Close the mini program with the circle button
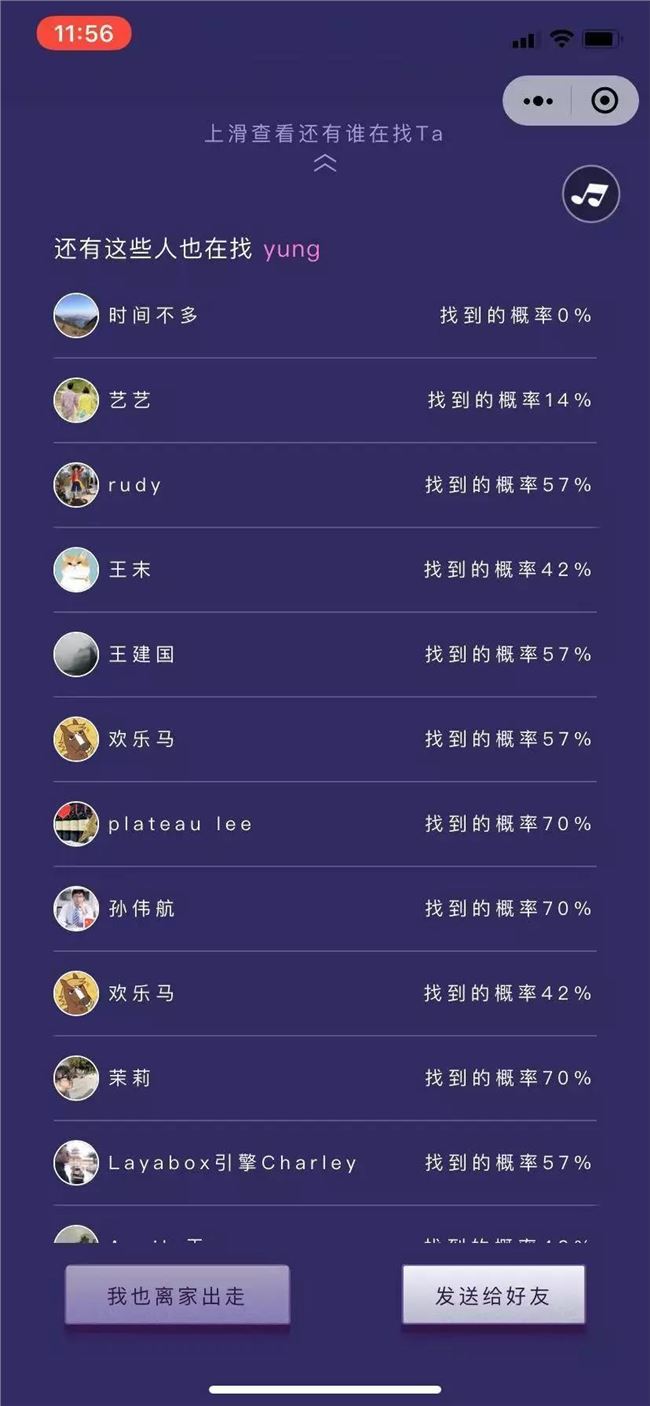Image resolution: width=650 pixels, height=1406 pixels. (x=604, y=101)
